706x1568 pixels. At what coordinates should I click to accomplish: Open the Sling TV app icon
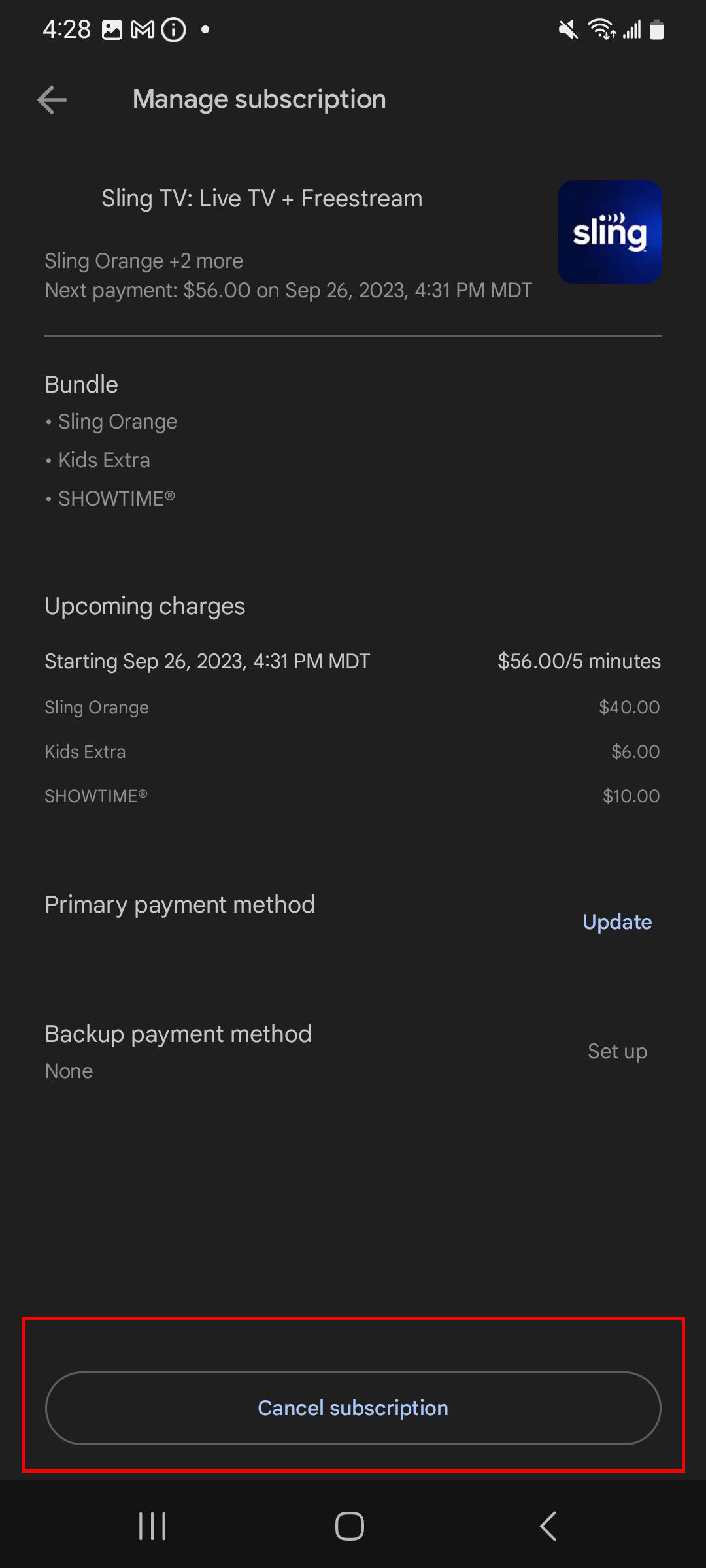pyautogui.click(x=609, y=232)
